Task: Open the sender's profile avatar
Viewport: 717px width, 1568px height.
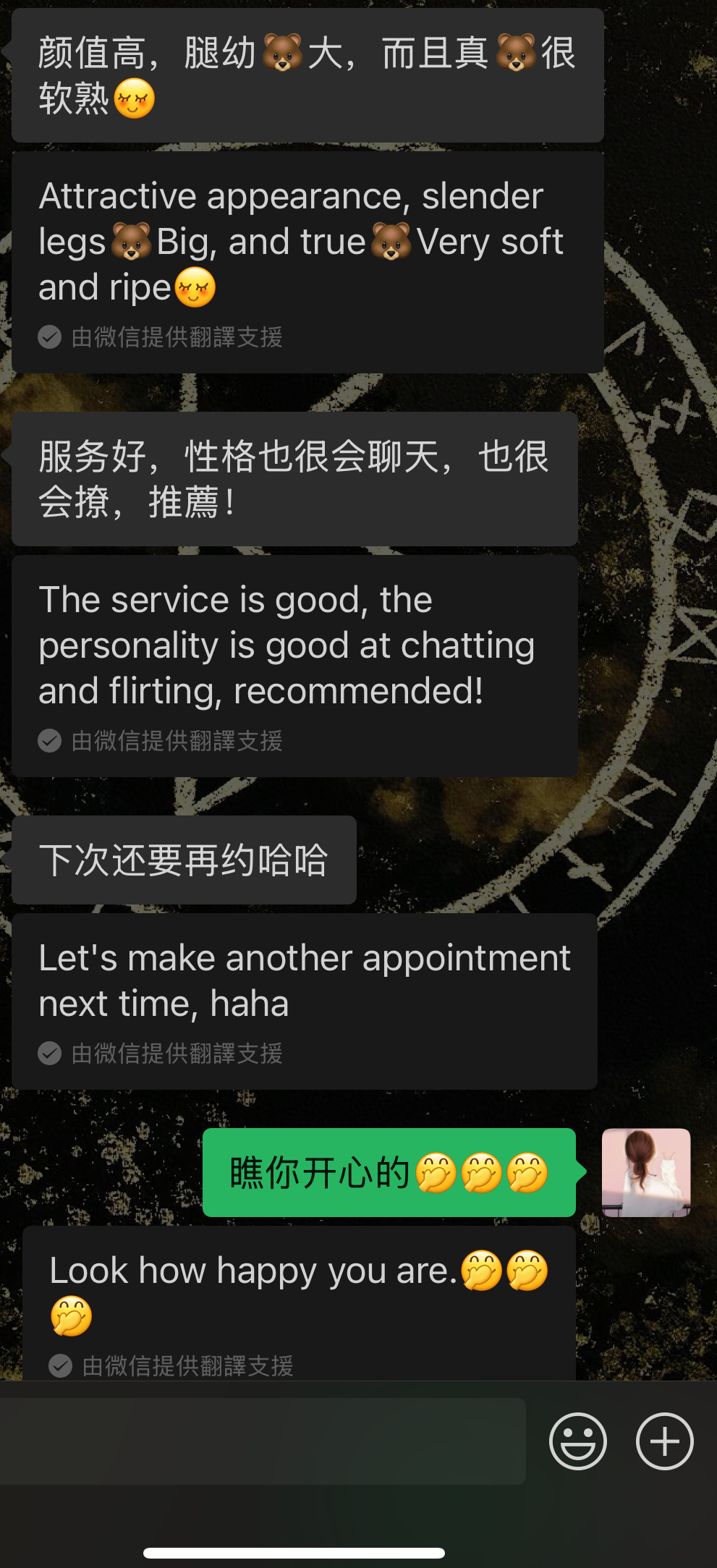Action: click(645, 1172)
